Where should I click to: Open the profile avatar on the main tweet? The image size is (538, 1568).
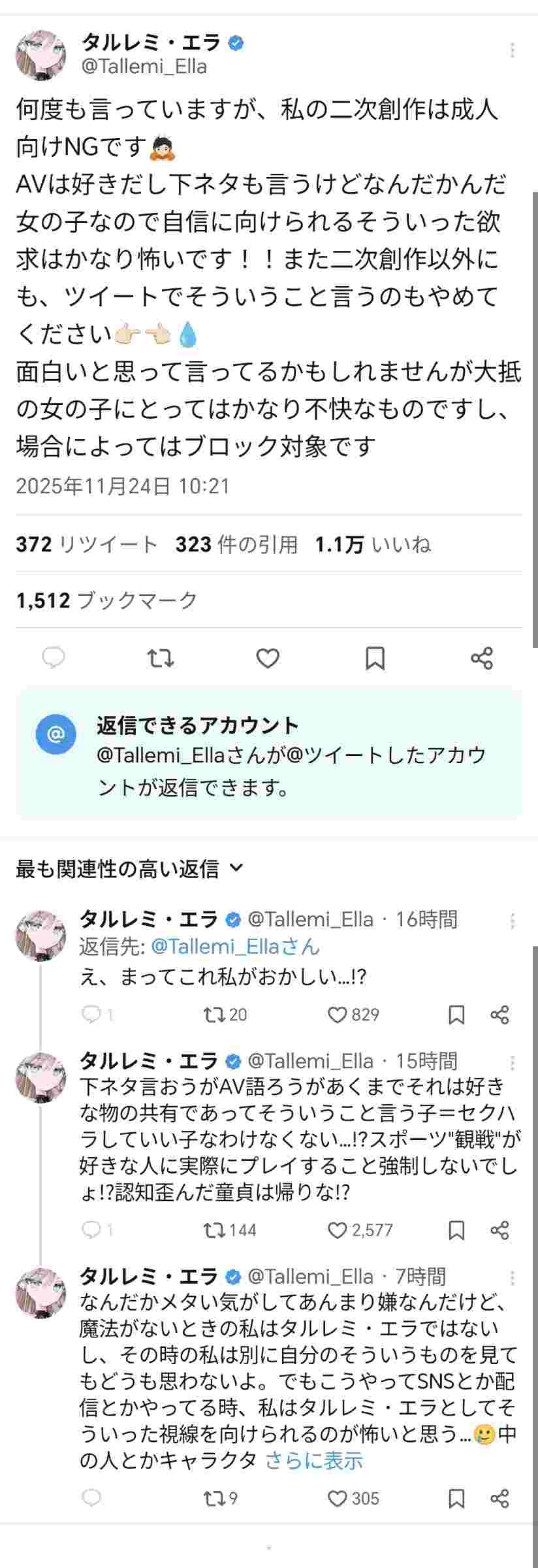click(40, 55)
